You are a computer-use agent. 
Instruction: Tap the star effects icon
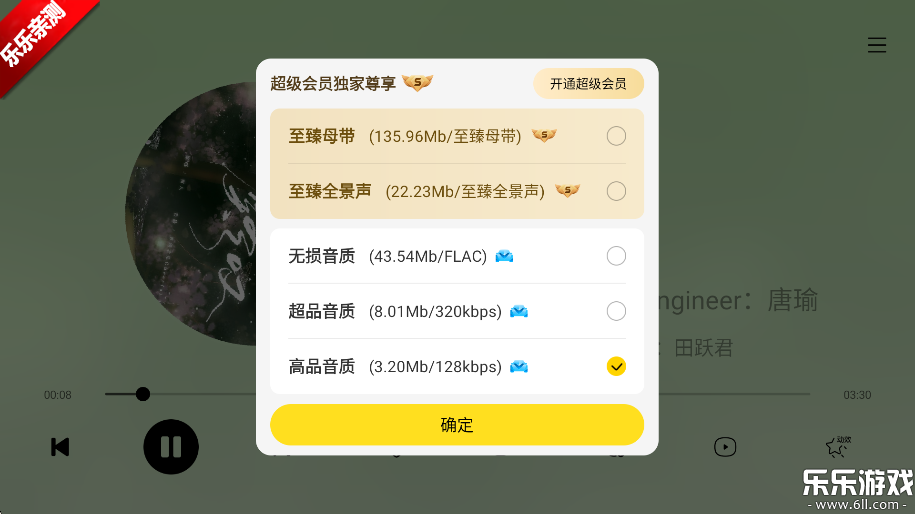pos(836,447)
